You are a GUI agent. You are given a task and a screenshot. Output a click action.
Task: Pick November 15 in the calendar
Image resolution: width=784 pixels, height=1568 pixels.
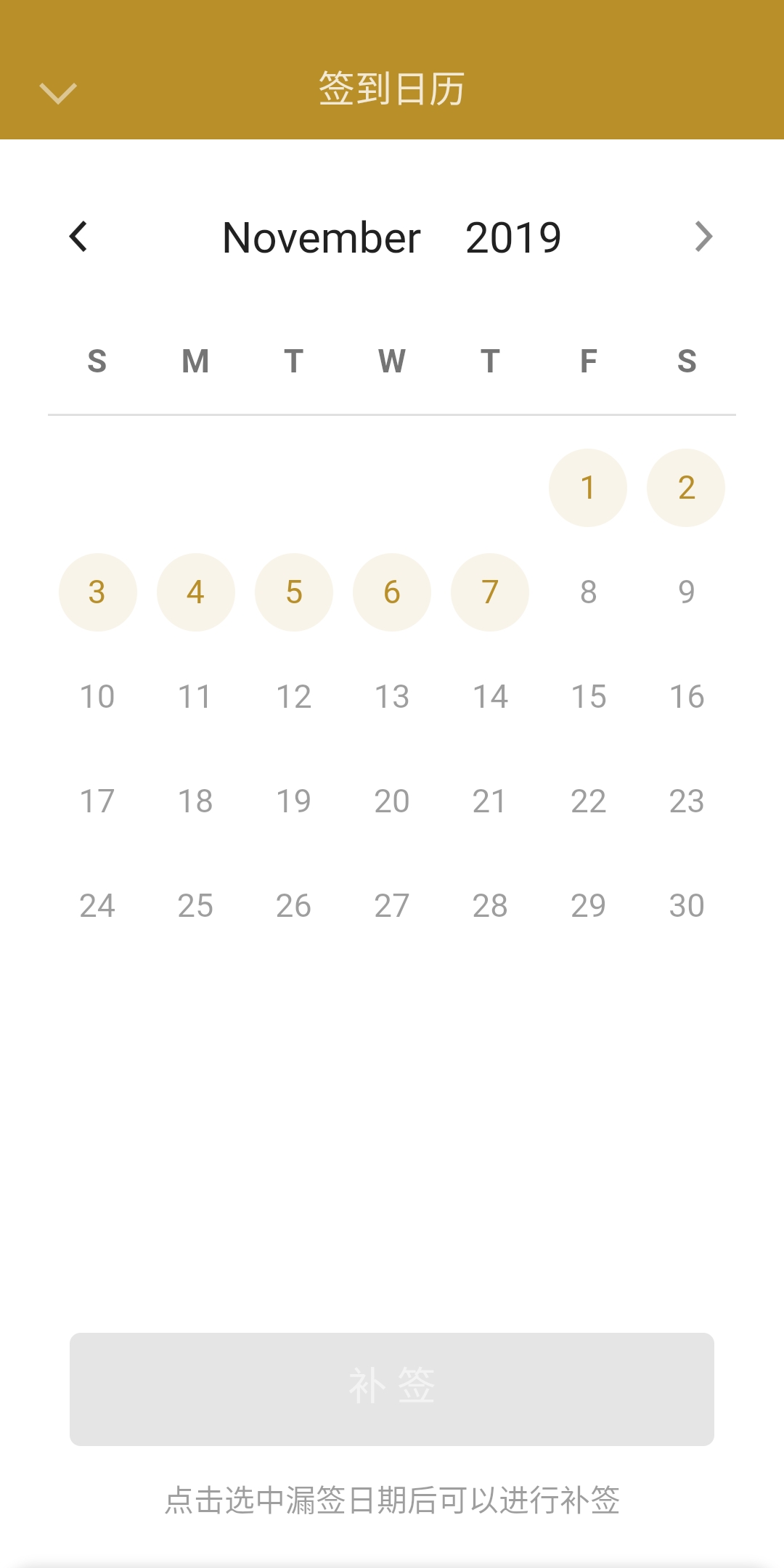tap(588, 697)
